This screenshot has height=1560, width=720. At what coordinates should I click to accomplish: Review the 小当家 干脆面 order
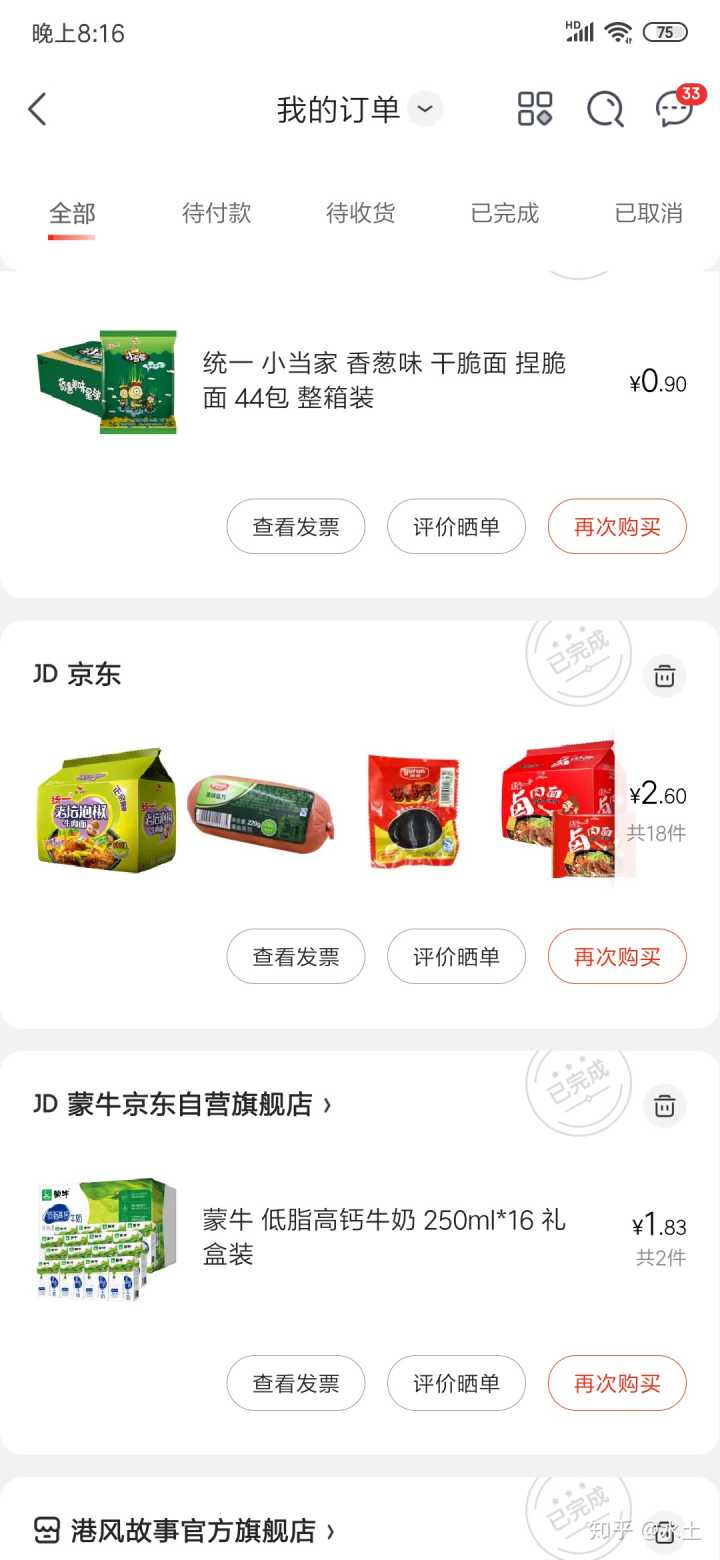coord(456,526)
